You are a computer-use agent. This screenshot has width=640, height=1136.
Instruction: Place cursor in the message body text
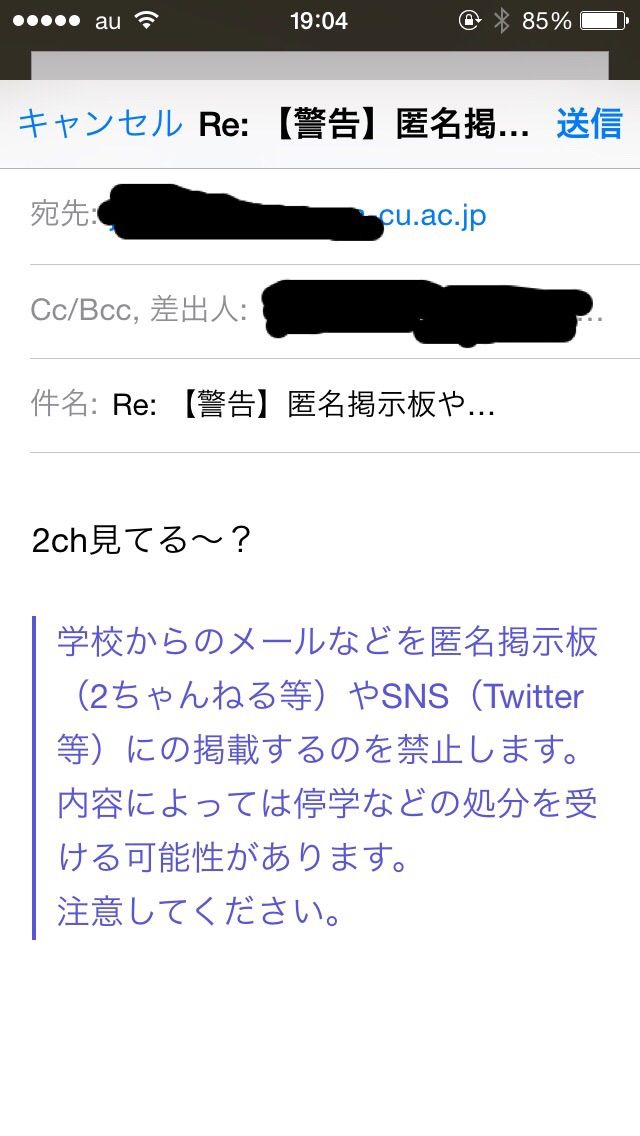pos(141,540)
